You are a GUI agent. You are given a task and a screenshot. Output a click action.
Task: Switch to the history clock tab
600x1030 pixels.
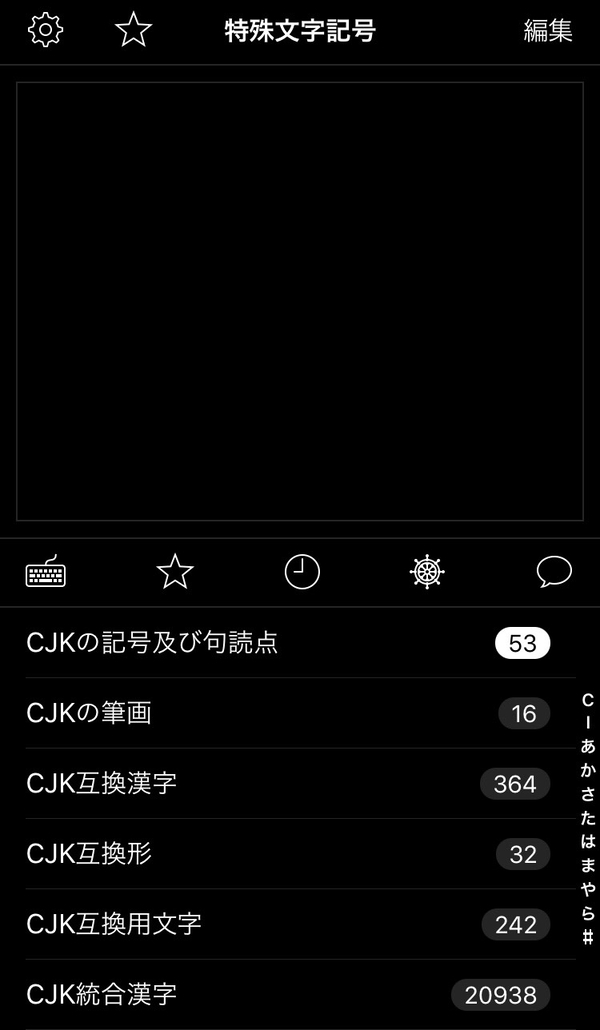[x=302, y=572]
